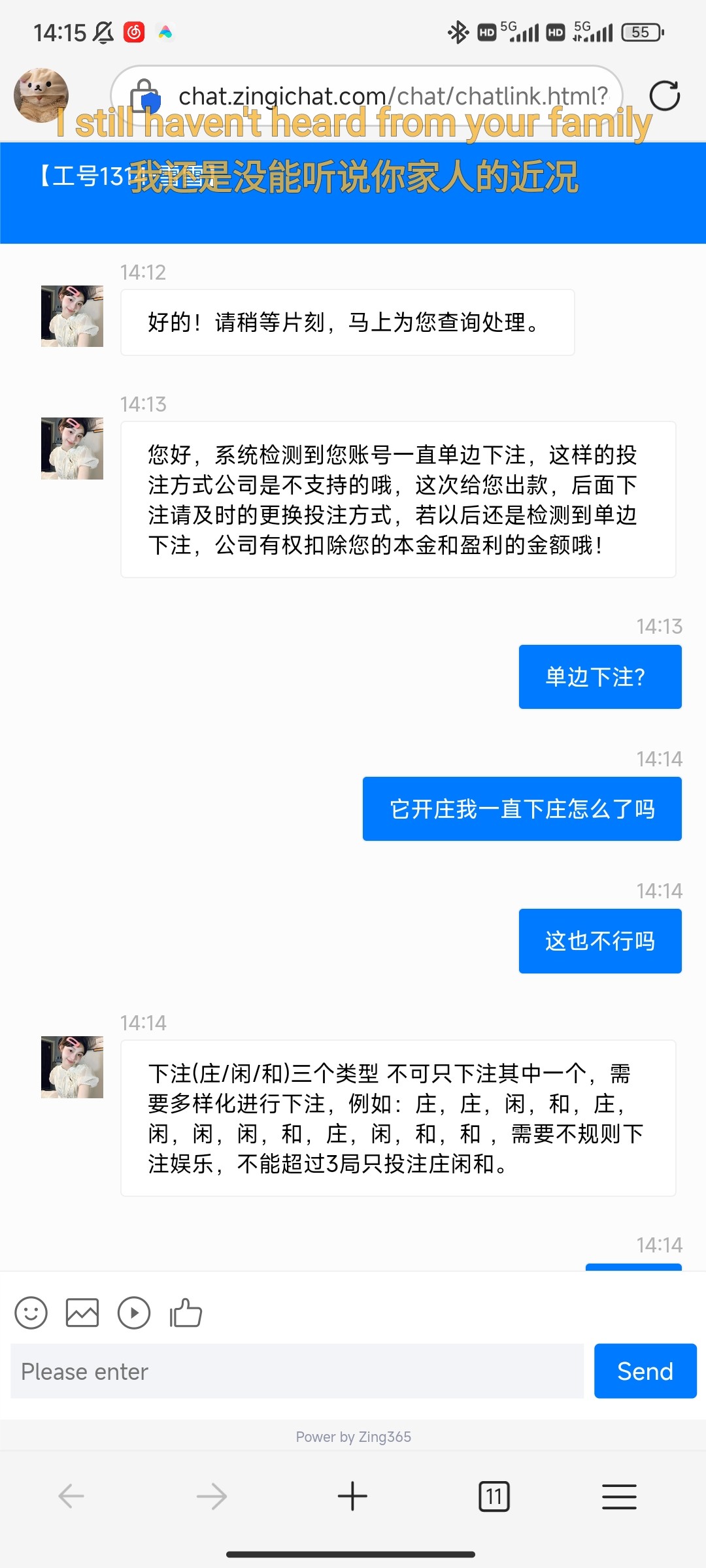Focus the "Please enter" message field
This screenshot has width=706, height=1568.
(x=297, y=1371)
